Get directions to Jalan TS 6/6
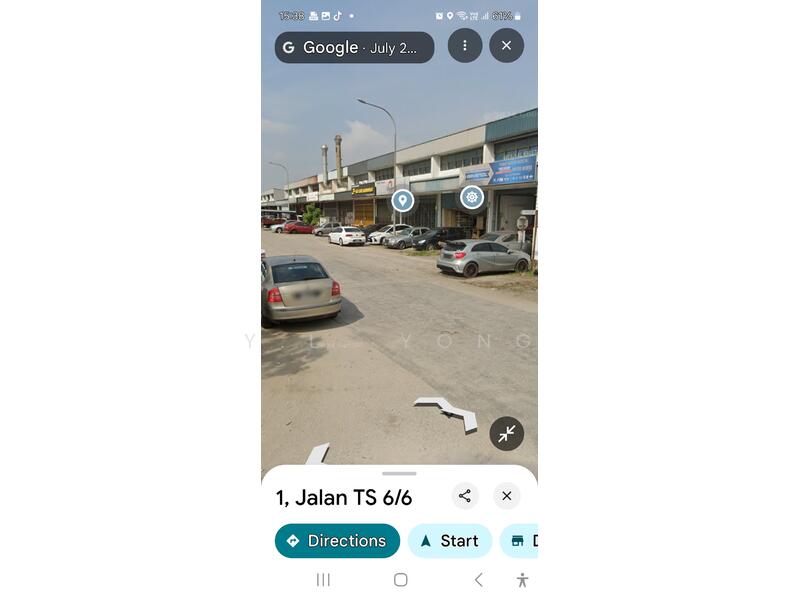 (337, 541)
